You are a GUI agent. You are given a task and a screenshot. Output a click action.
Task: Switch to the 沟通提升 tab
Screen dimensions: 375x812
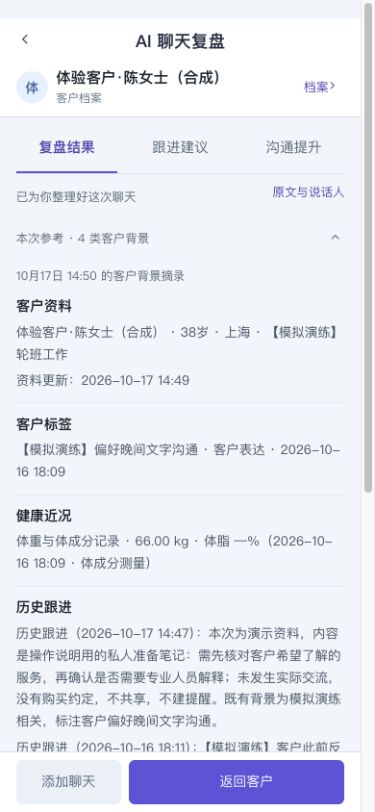[x=293, y=148]
